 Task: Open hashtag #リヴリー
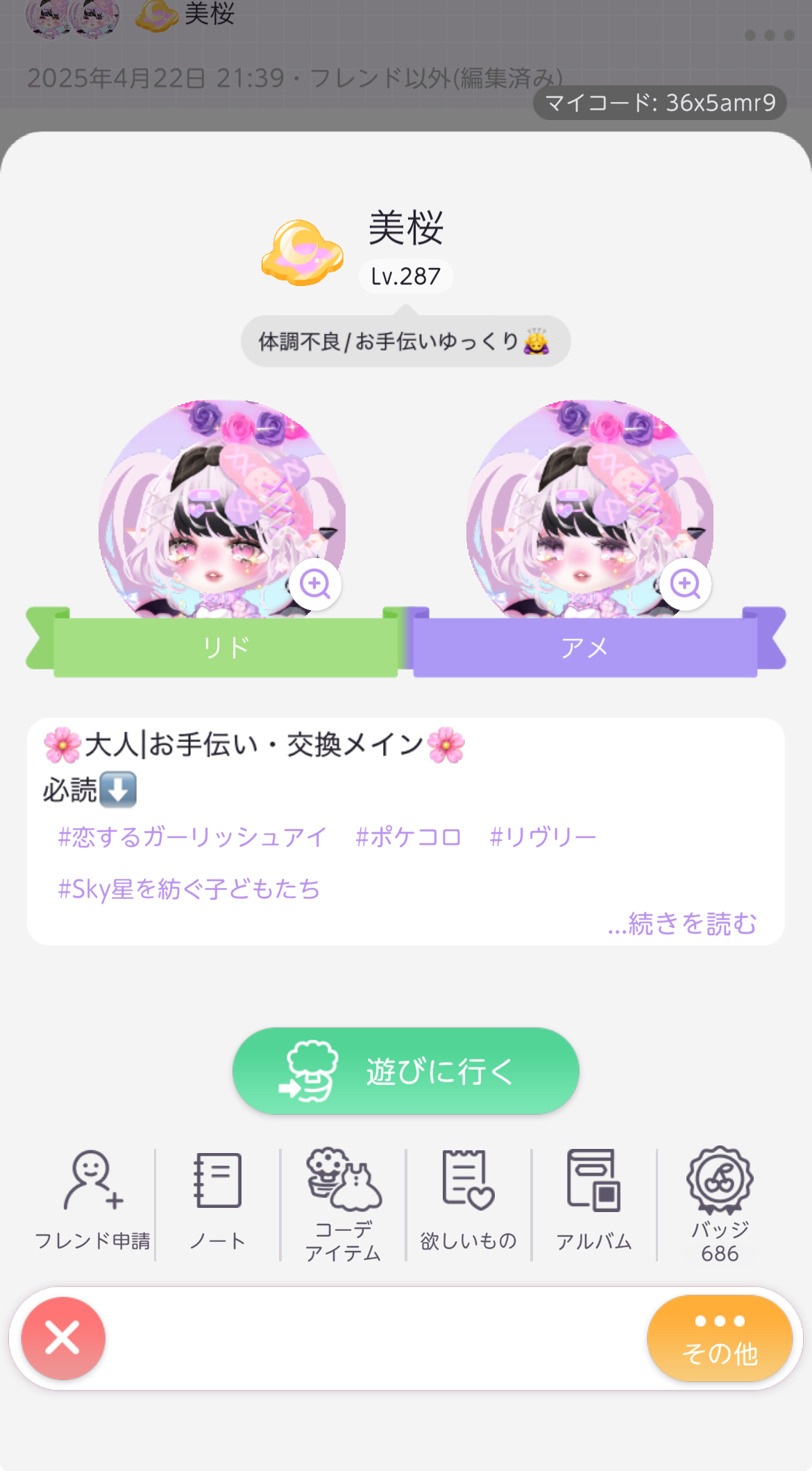(543, 837)
